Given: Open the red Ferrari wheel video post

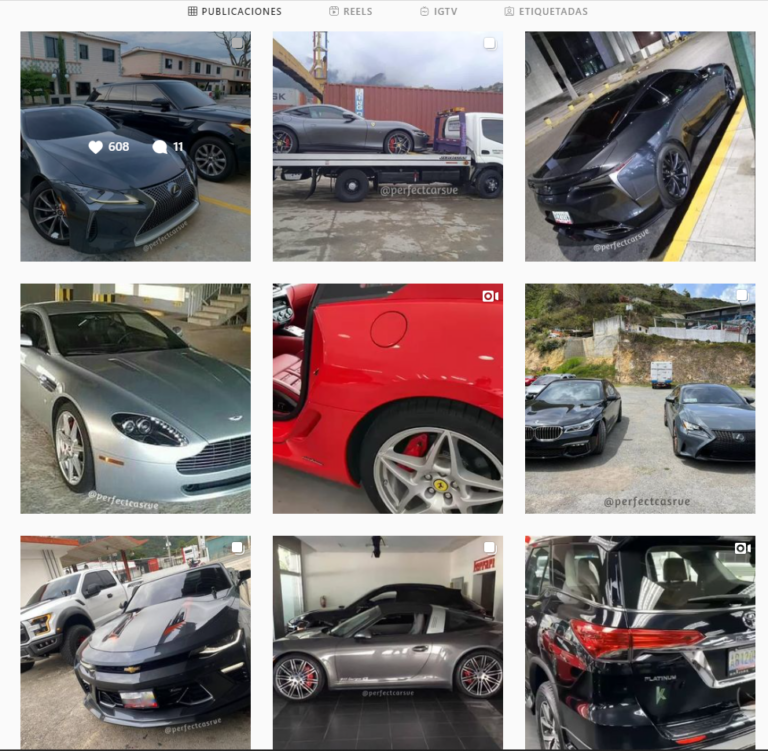Looking at the screenshot, I should pyautogui.click(x=387, y=398).
